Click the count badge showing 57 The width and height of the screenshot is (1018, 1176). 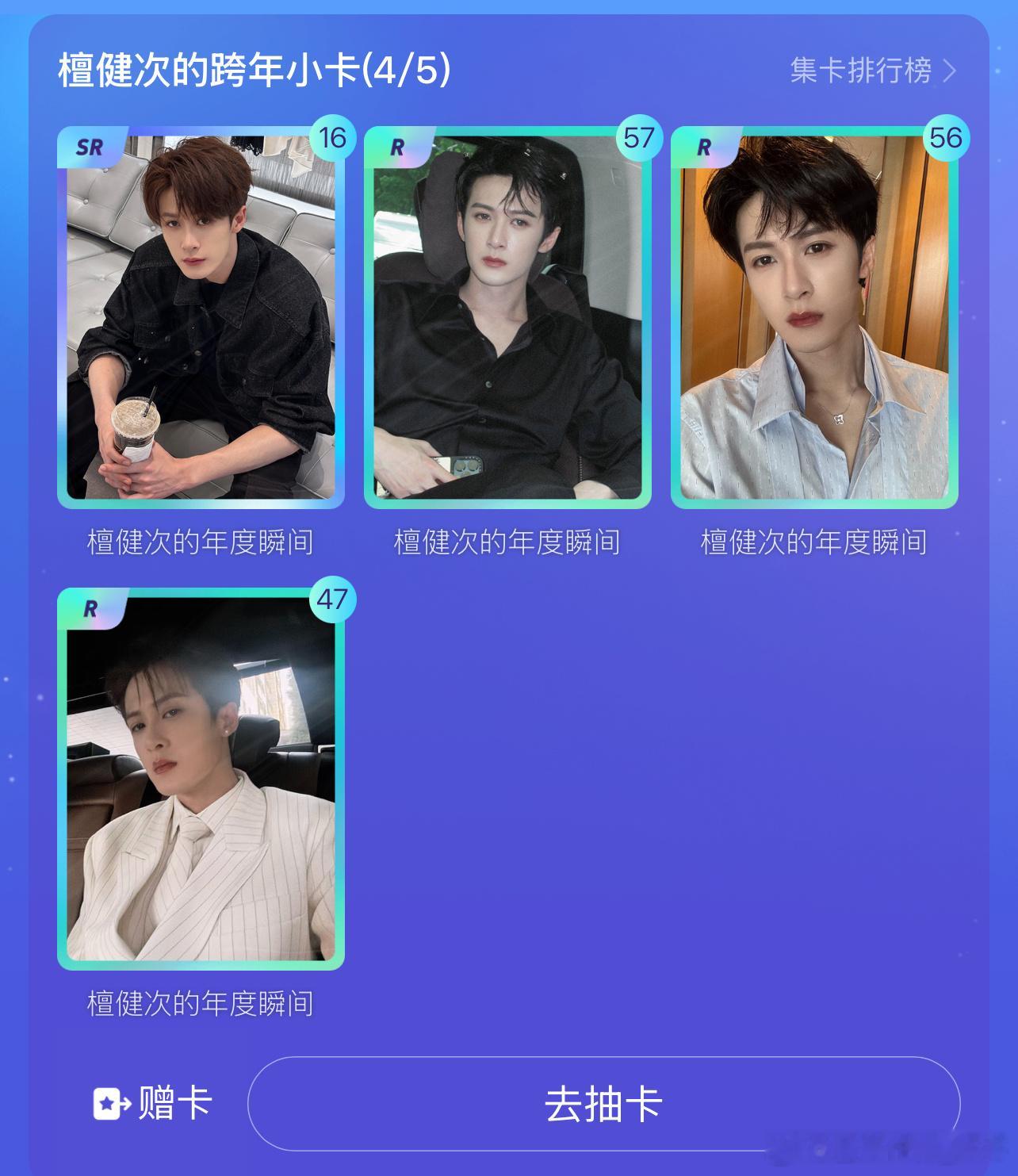[x=638, y=136]
